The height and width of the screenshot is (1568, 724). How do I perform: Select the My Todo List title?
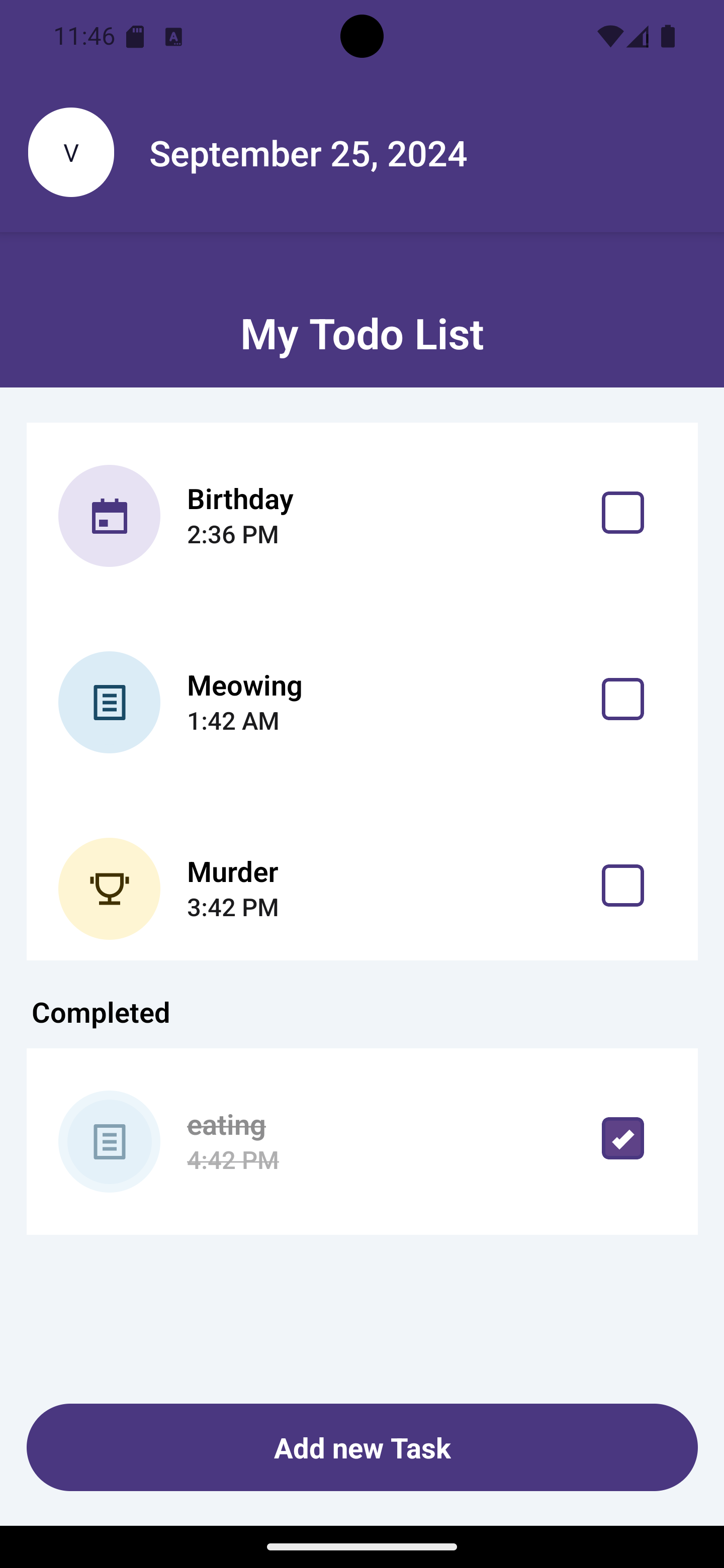tap(361, 334)
